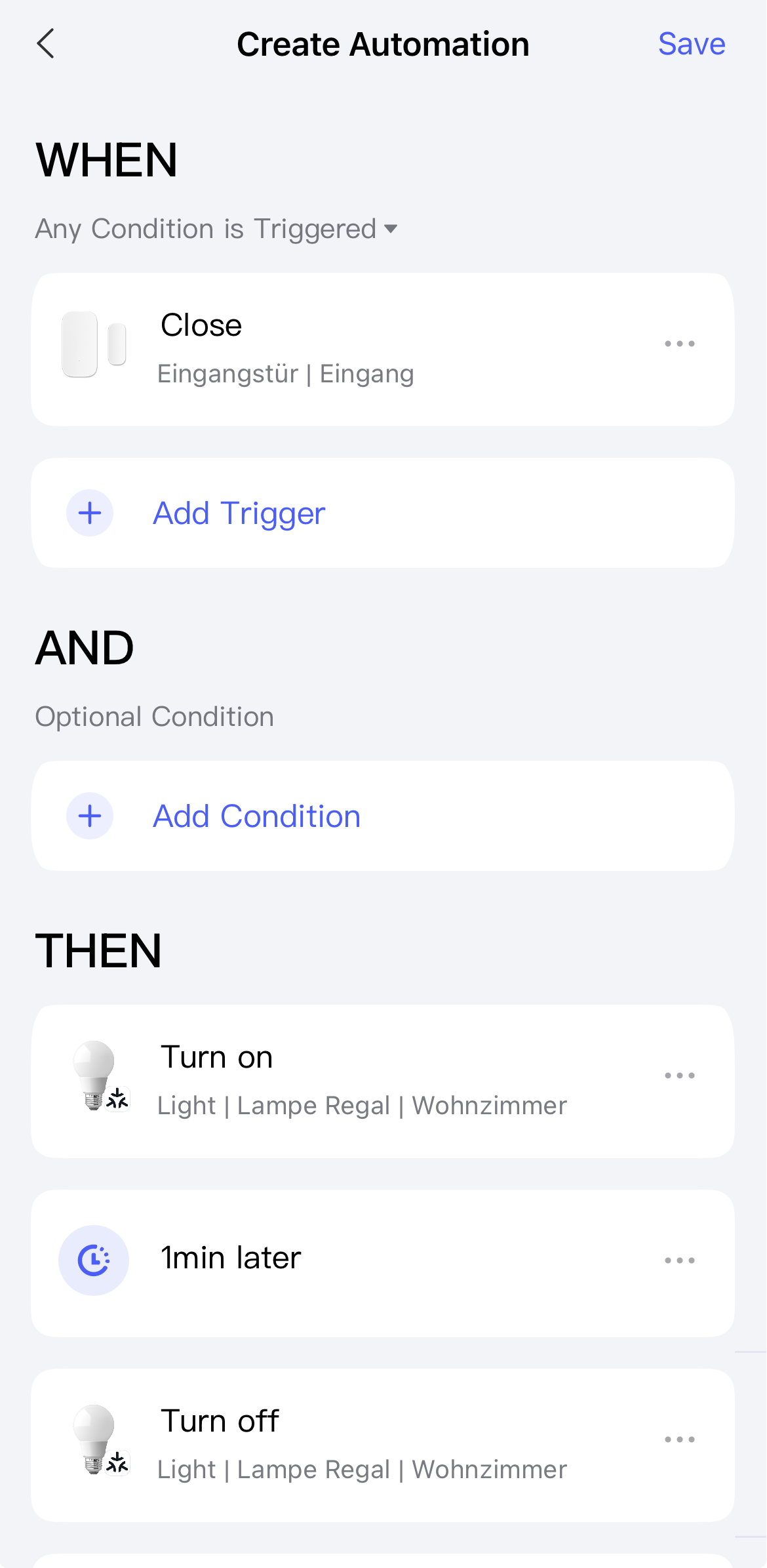Open options for the Close Eingangstür trigger
767x1568 pixels.
679,344
